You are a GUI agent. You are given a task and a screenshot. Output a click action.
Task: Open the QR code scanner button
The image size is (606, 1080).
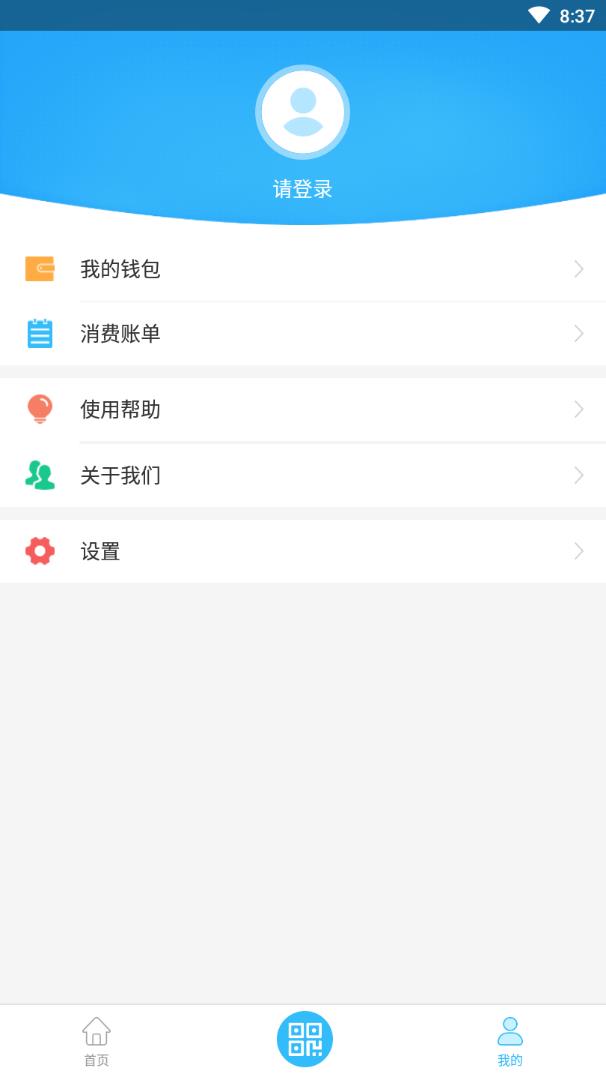click(x=304, y=1039)
